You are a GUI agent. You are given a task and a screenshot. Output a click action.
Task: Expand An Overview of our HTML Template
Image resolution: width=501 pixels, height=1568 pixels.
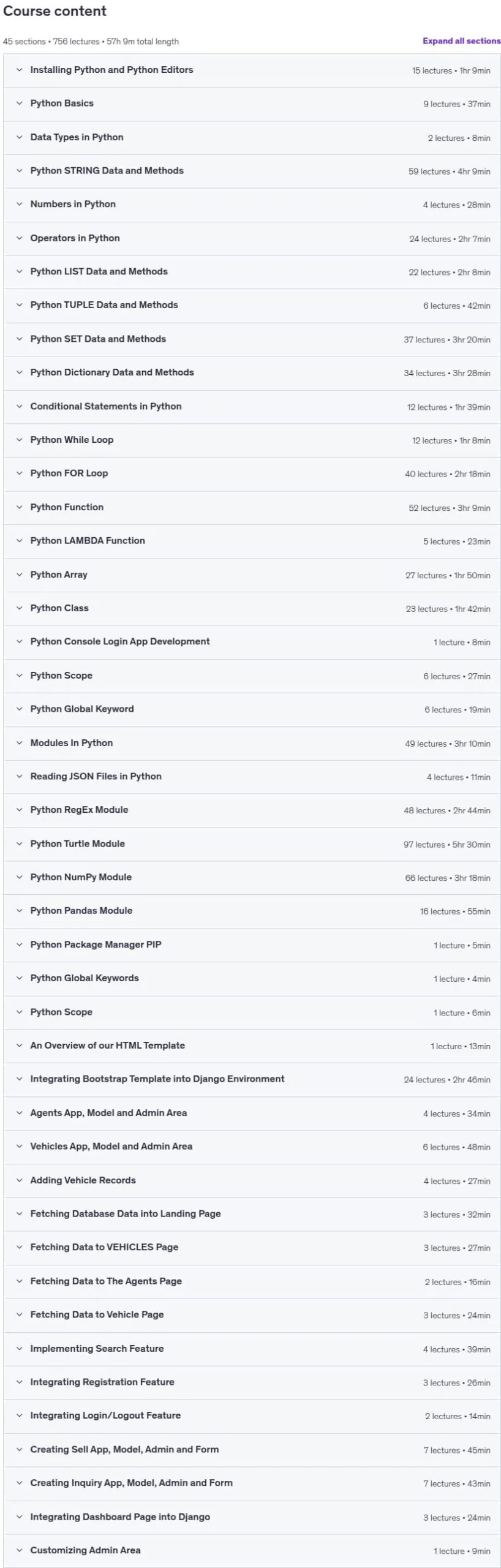point(252,1046)
